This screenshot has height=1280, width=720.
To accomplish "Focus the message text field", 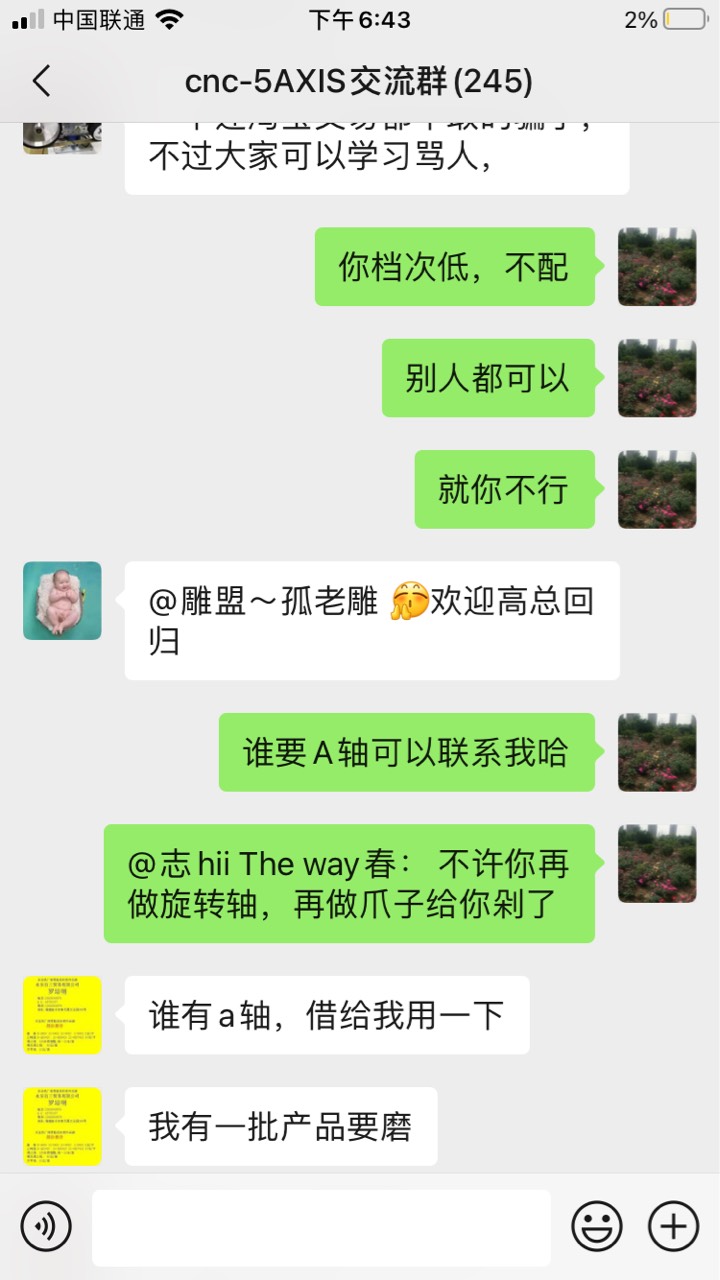I will point(320,1227).
